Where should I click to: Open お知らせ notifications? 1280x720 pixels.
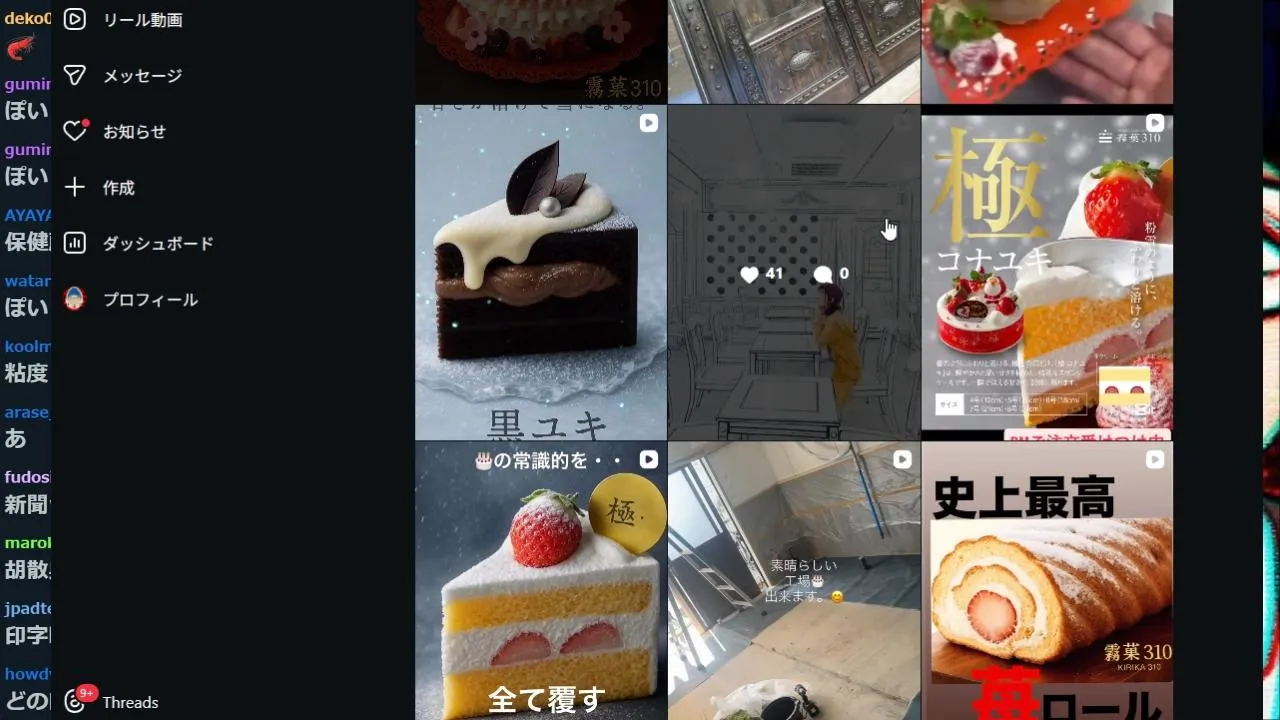click(x=134, y=132)
